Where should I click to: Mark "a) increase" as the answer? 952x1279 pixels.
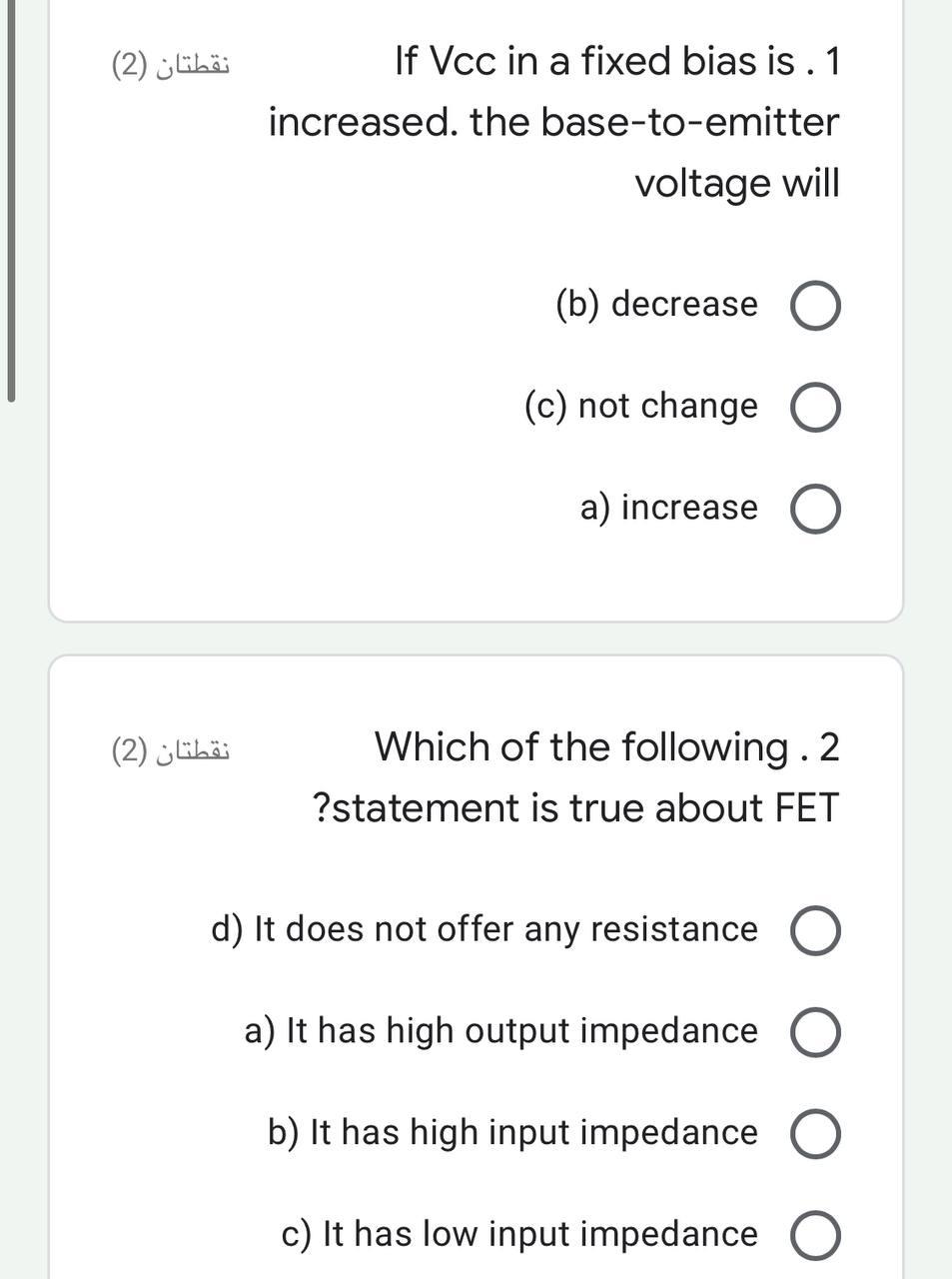point(815,510)
